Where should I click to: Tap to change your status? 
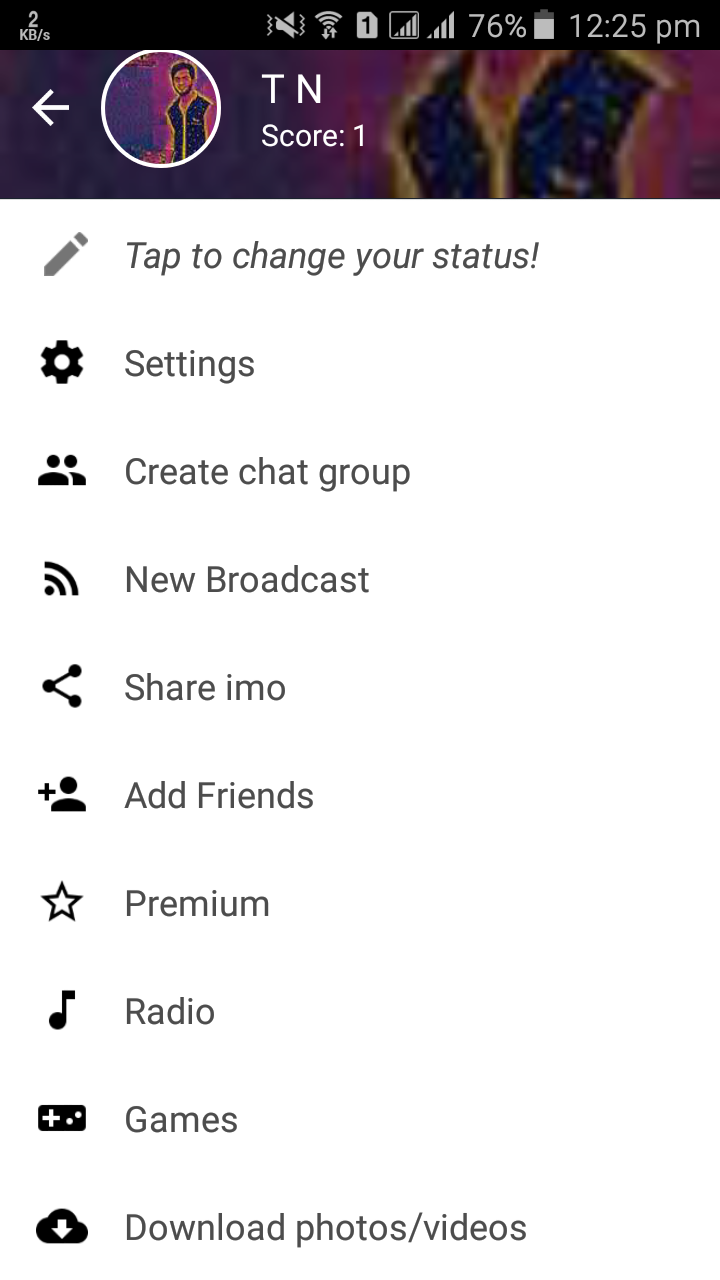331,256
